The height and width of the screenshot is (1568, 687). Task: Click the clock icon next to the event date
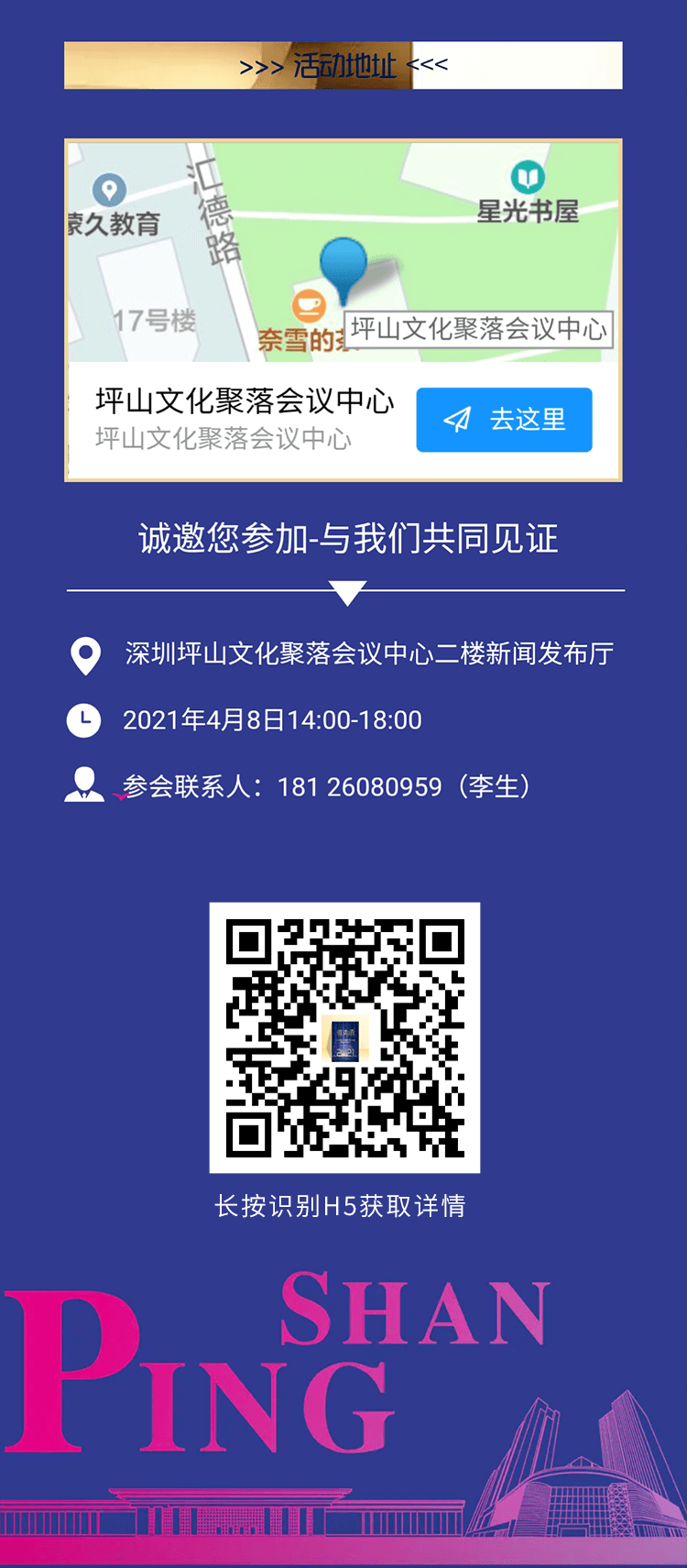click(x=84, y=720)
